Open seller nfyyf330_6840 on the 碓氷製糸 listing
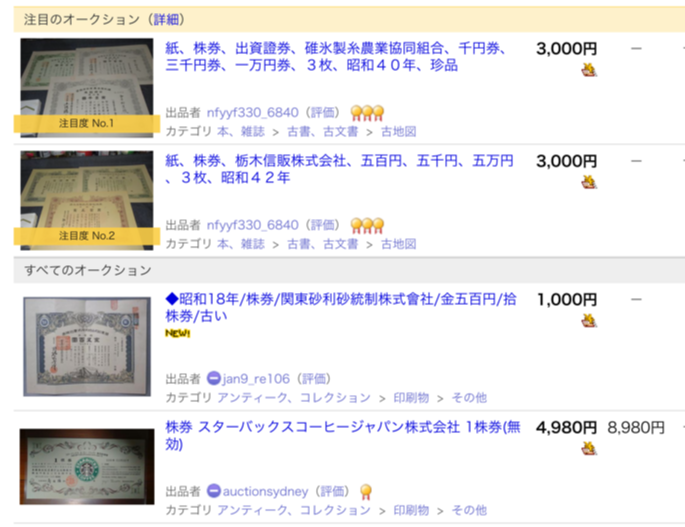Screen dimensions: 685x527 260,113
